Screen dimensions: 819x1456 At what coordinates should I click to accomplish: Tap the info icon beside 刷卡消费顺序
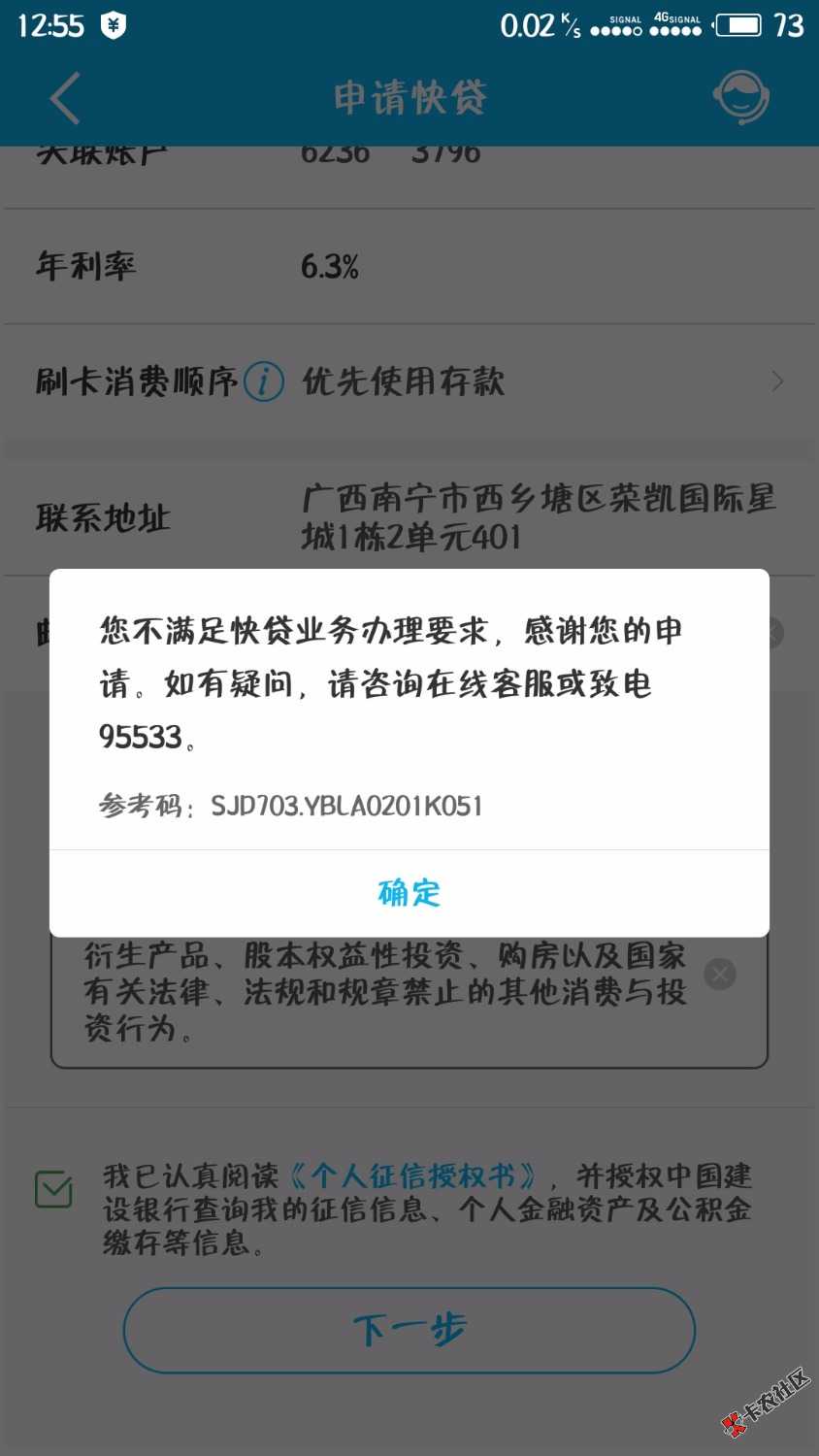tap(264, 381)
